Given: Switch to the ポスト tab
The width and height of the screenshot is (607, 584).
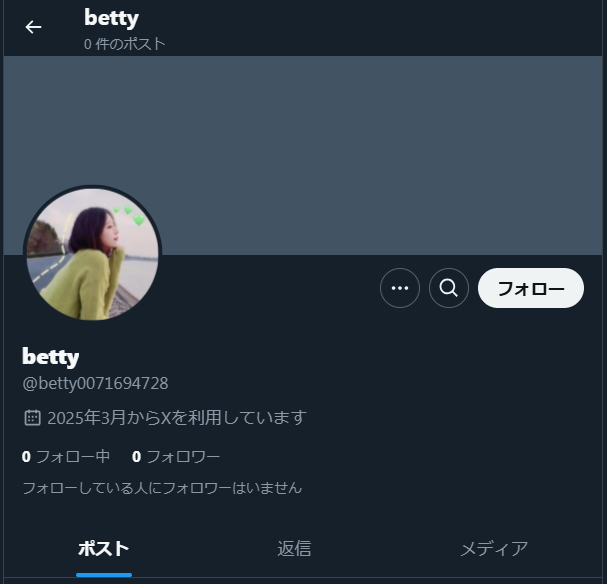Looking at the screenshot, I should click(103, 548).
